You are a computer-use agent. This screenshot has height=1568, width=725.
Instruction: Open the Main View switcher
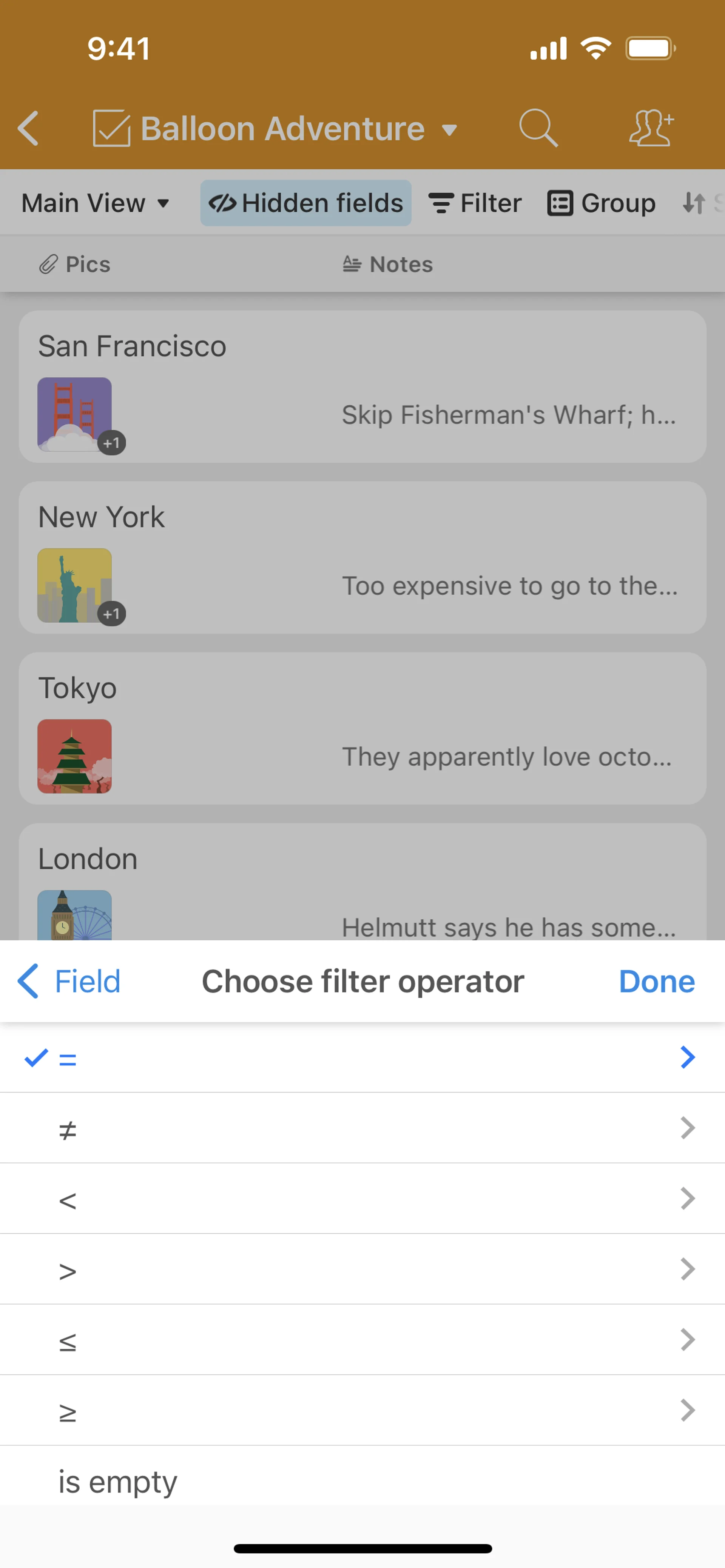pos(95,203)
